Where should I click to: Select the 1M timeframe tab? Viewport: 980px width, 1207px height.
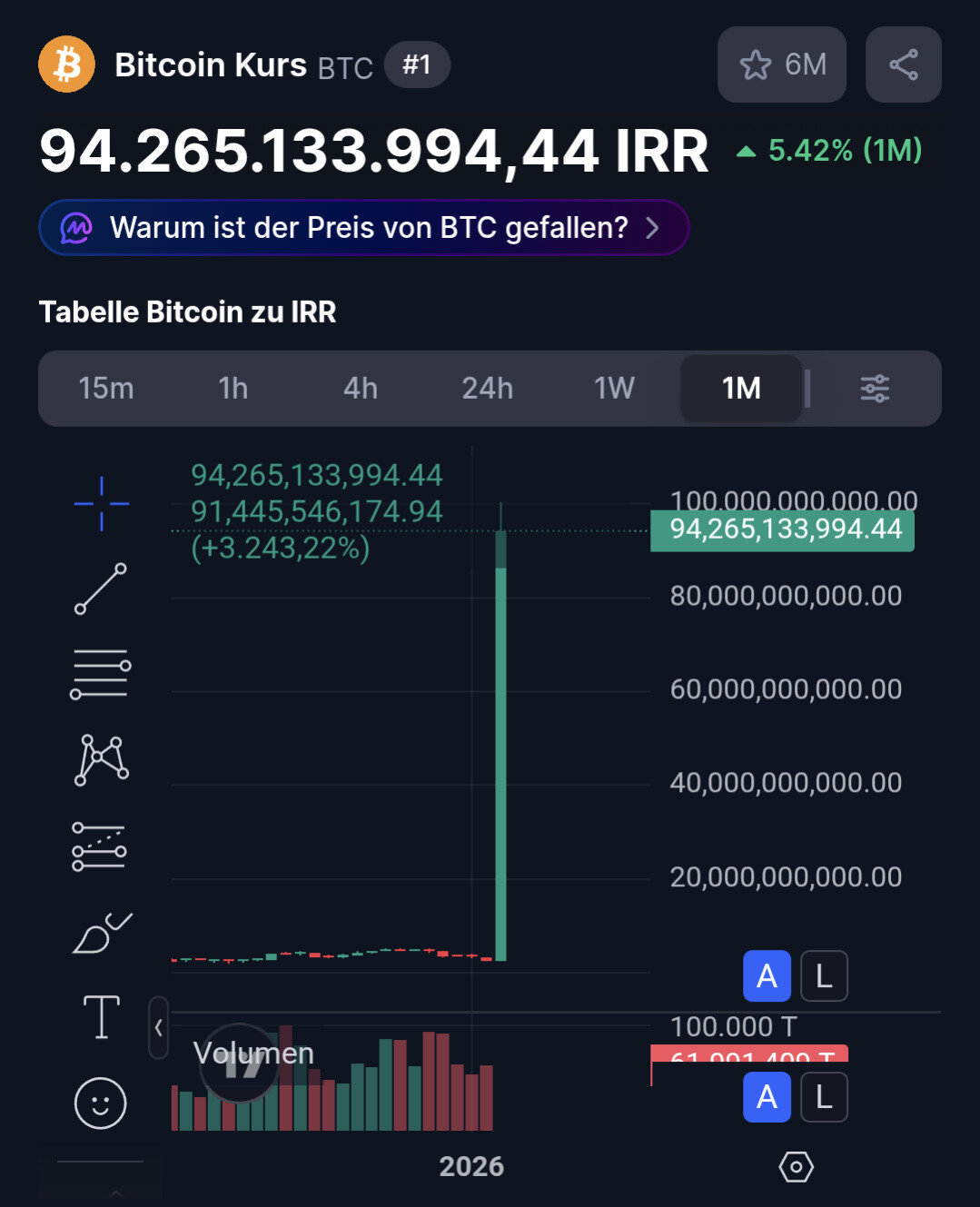click(x=741, y=389)
